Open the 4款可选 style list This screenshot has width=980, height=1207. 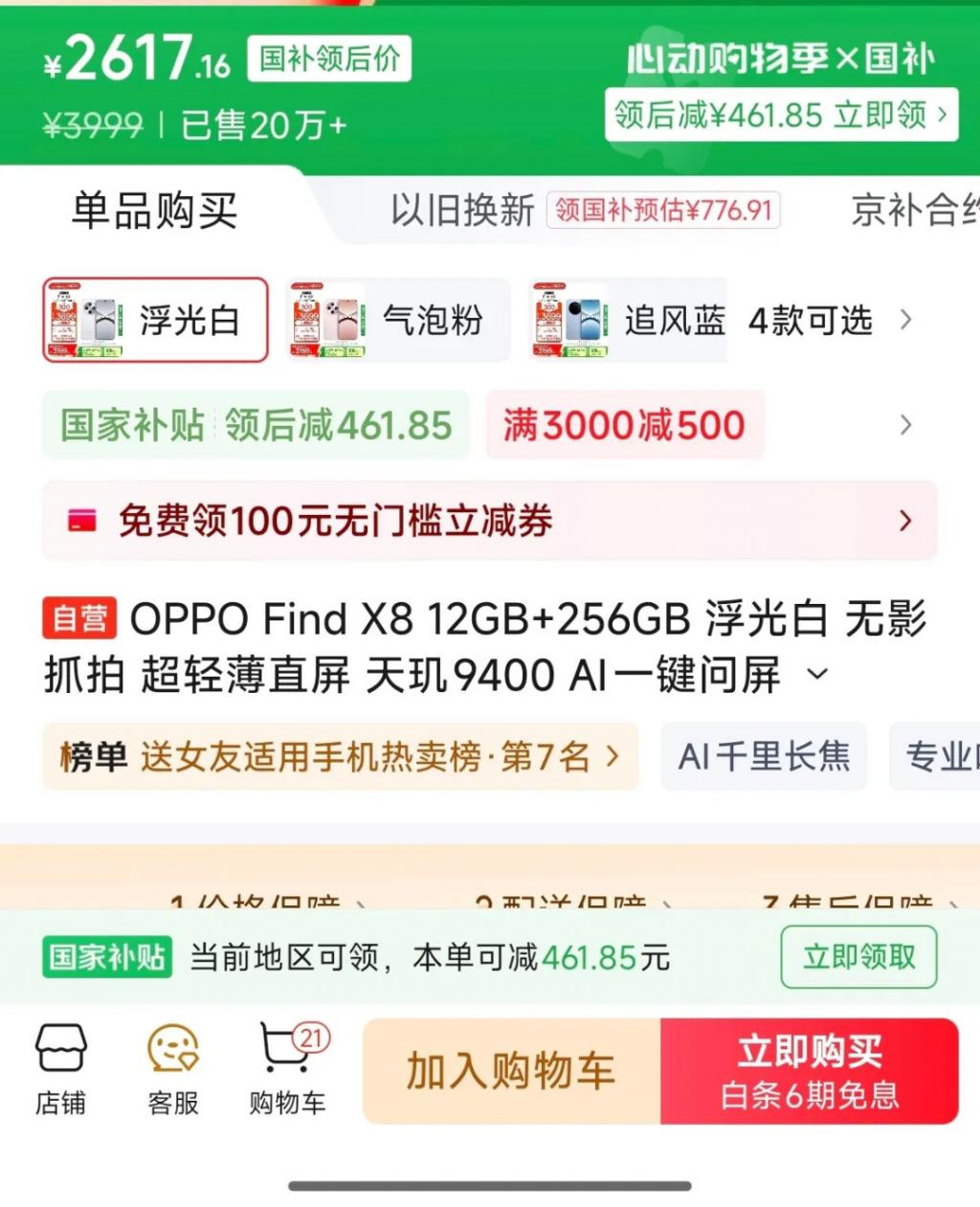pyautogui.click(x=829, y=320)
